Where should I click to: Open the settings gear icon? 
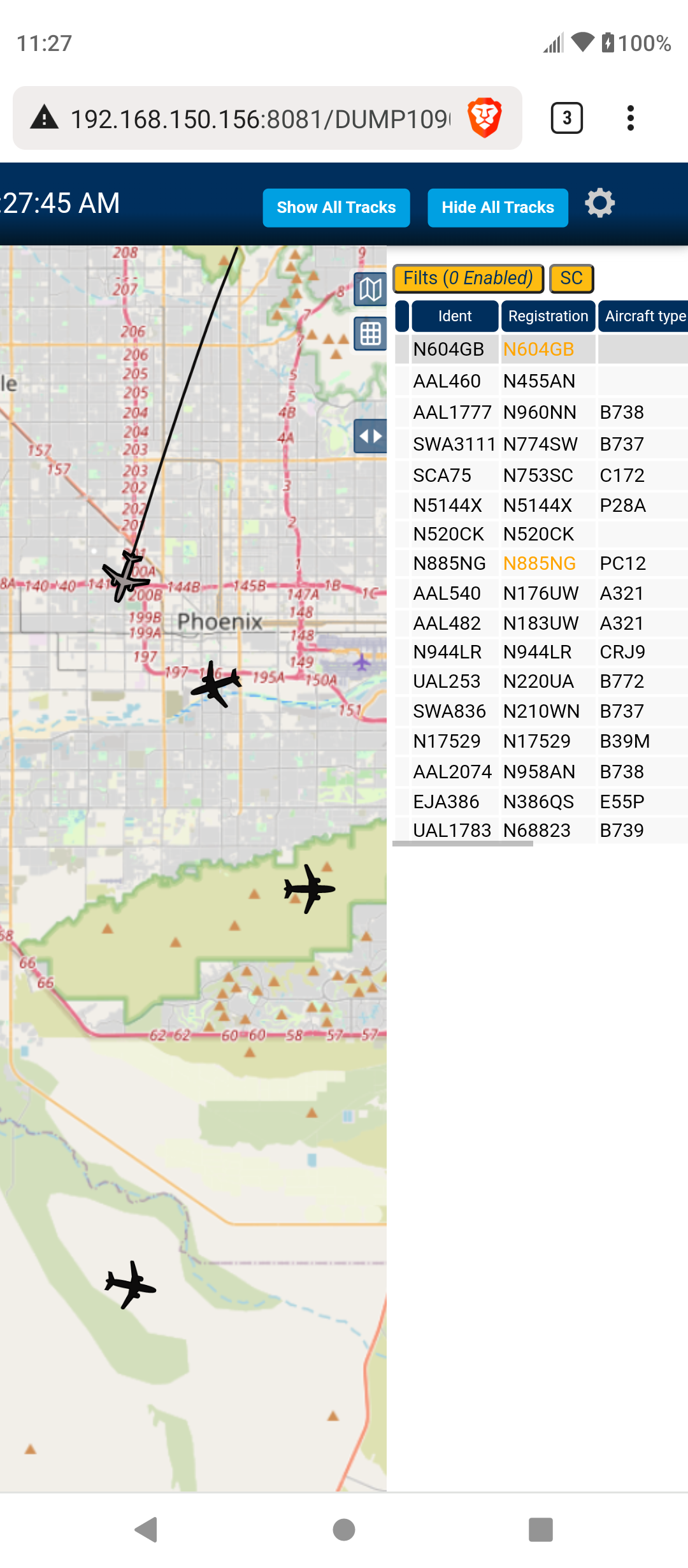coord(600,203)
